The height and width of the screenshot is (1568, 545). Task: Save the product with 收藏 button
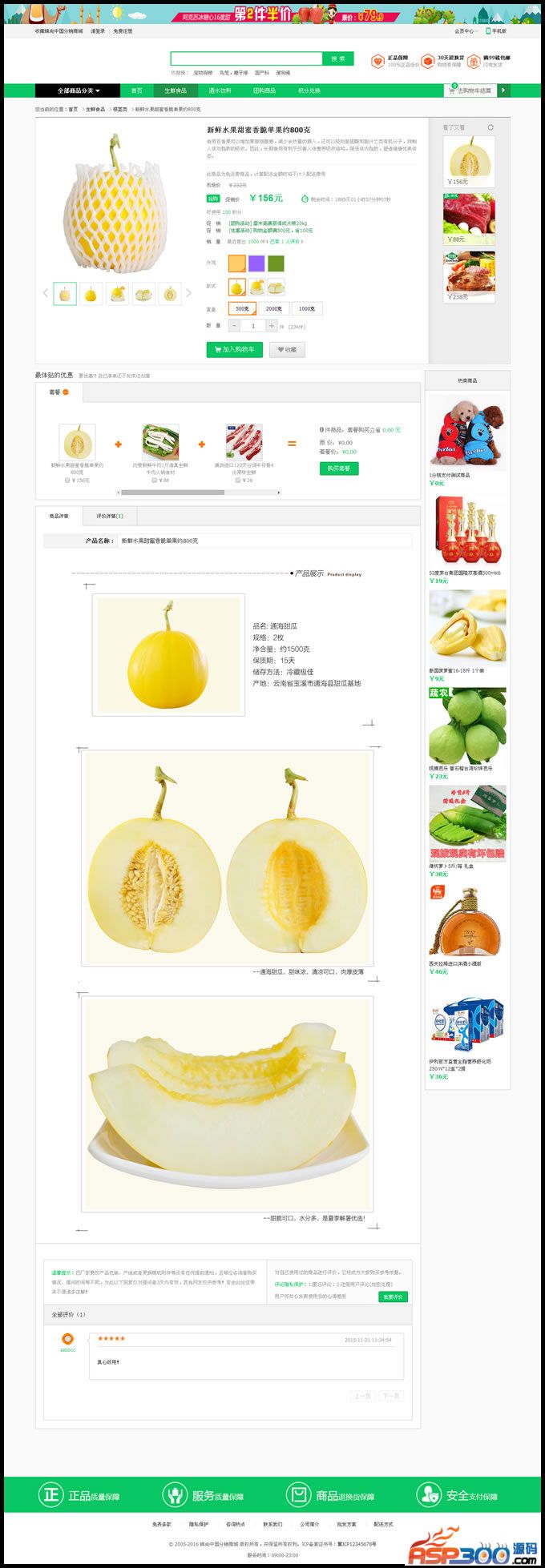[x=286, y=349]
